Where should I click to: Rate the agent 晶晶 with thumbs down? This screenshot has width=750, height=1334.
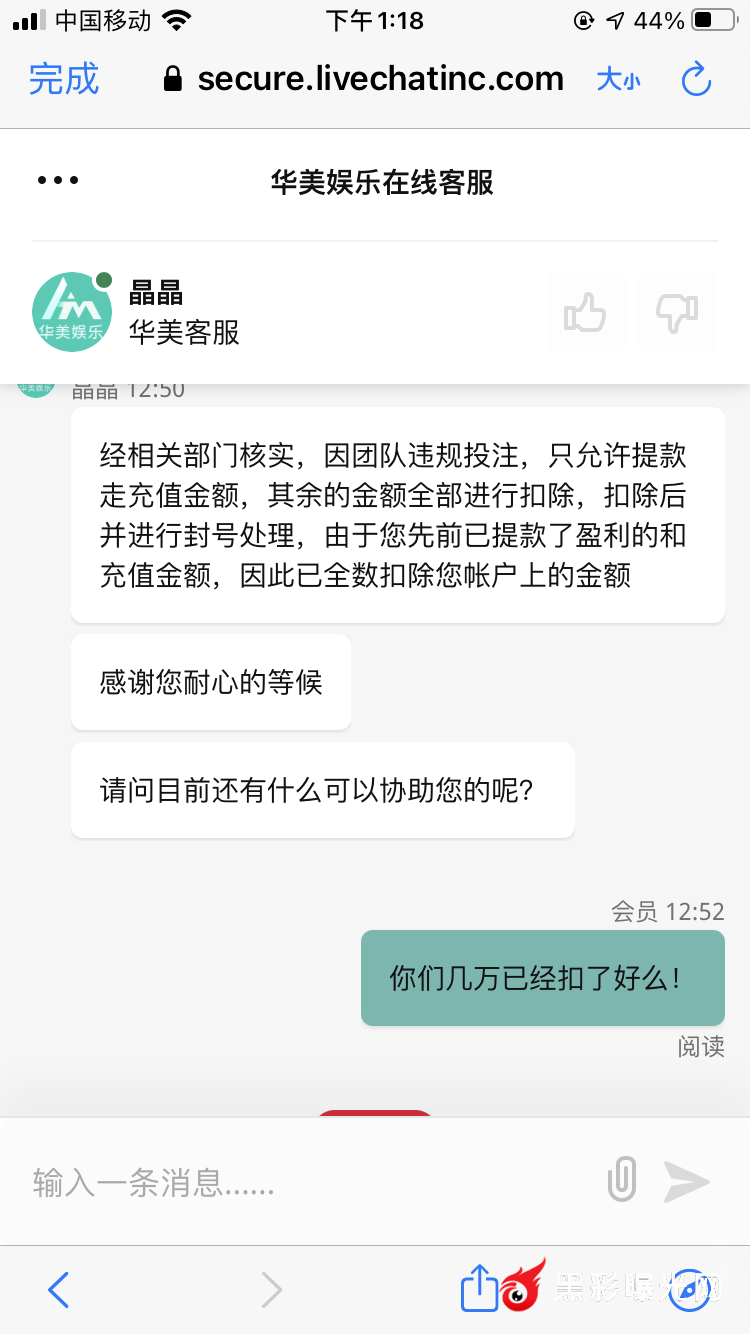[x=677, y=313]
